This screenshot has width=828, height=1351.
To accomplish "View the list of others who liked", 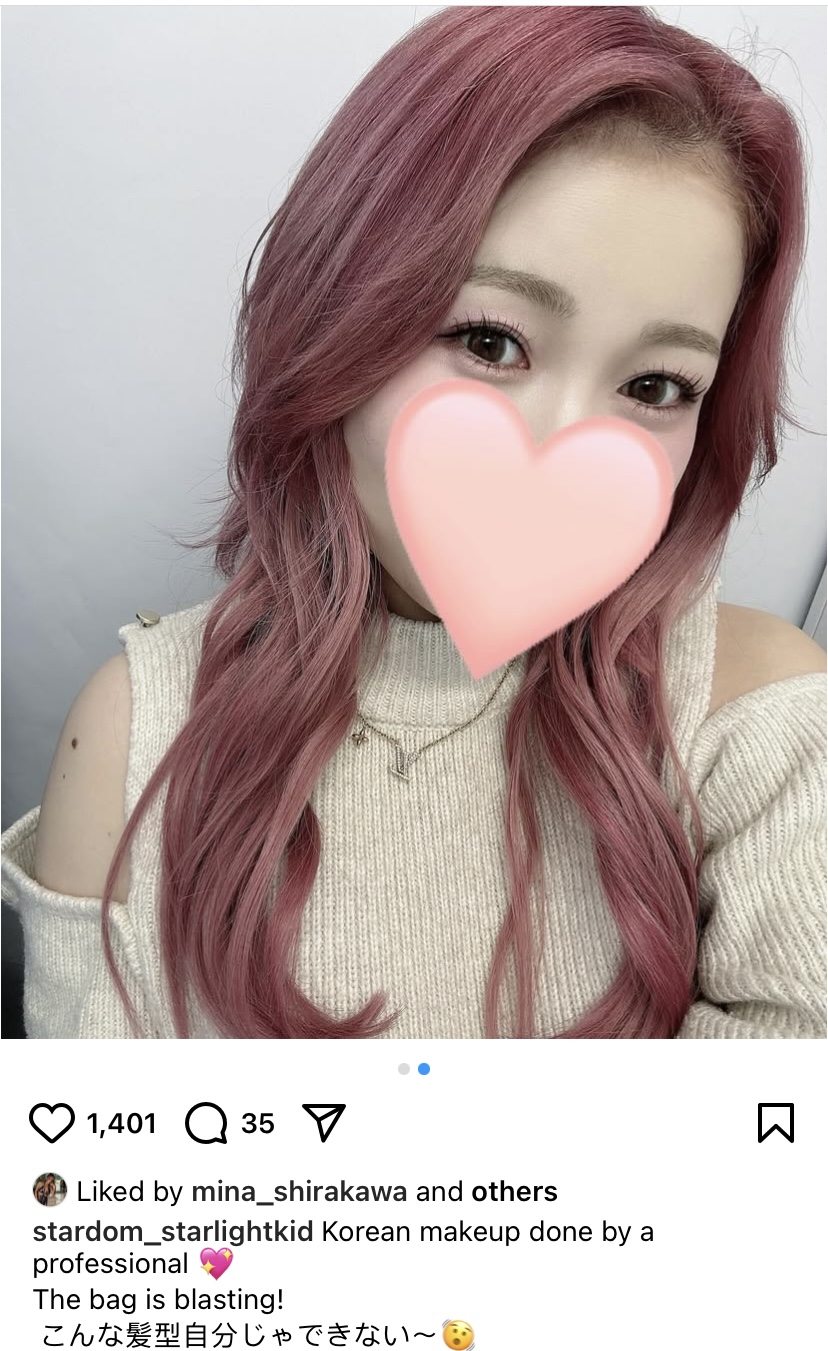I will pos(514,1192).
